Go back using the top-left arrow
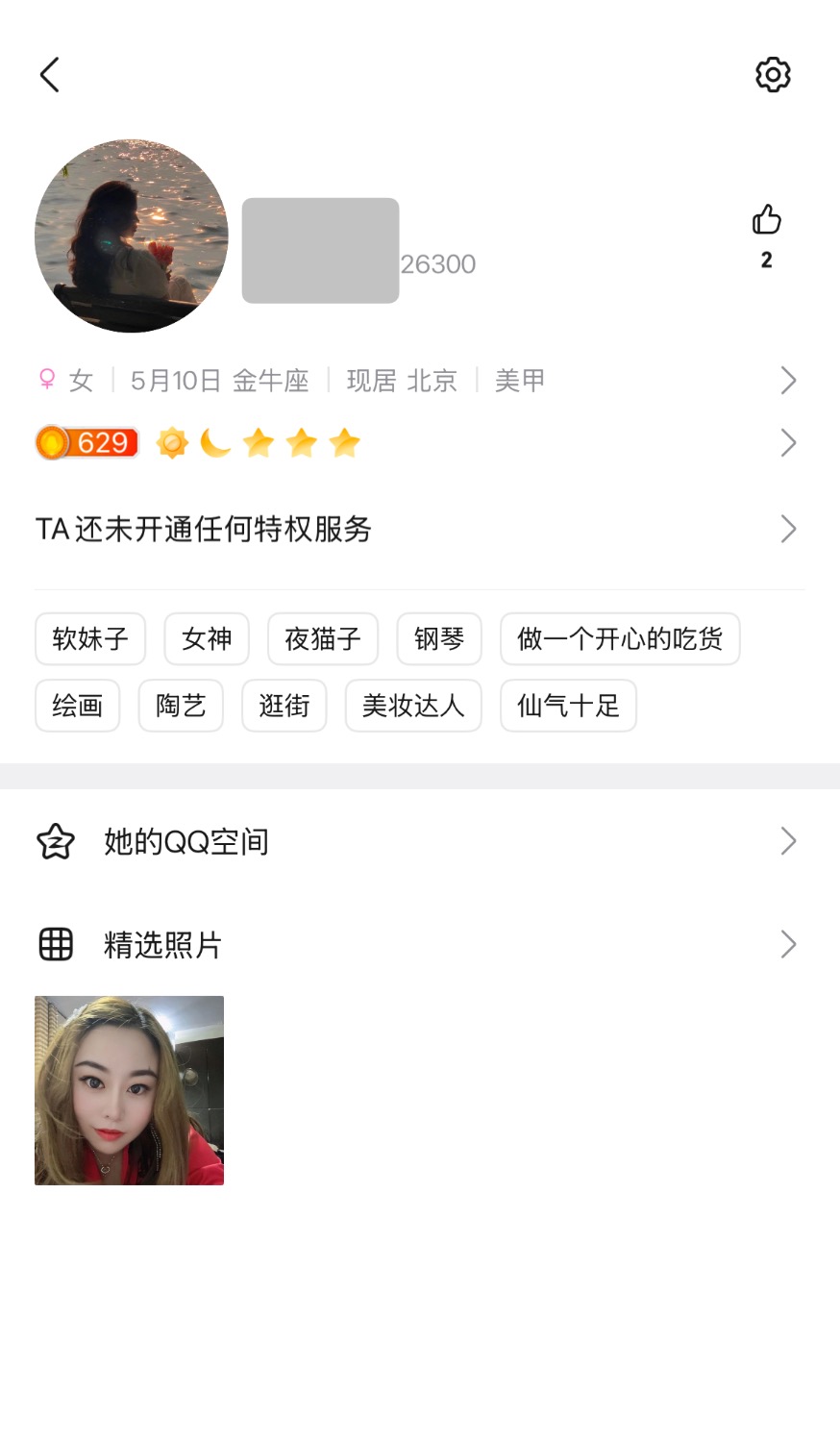Image resolution: width=840 pixels, height=1442 pixels. pos(50,75)
